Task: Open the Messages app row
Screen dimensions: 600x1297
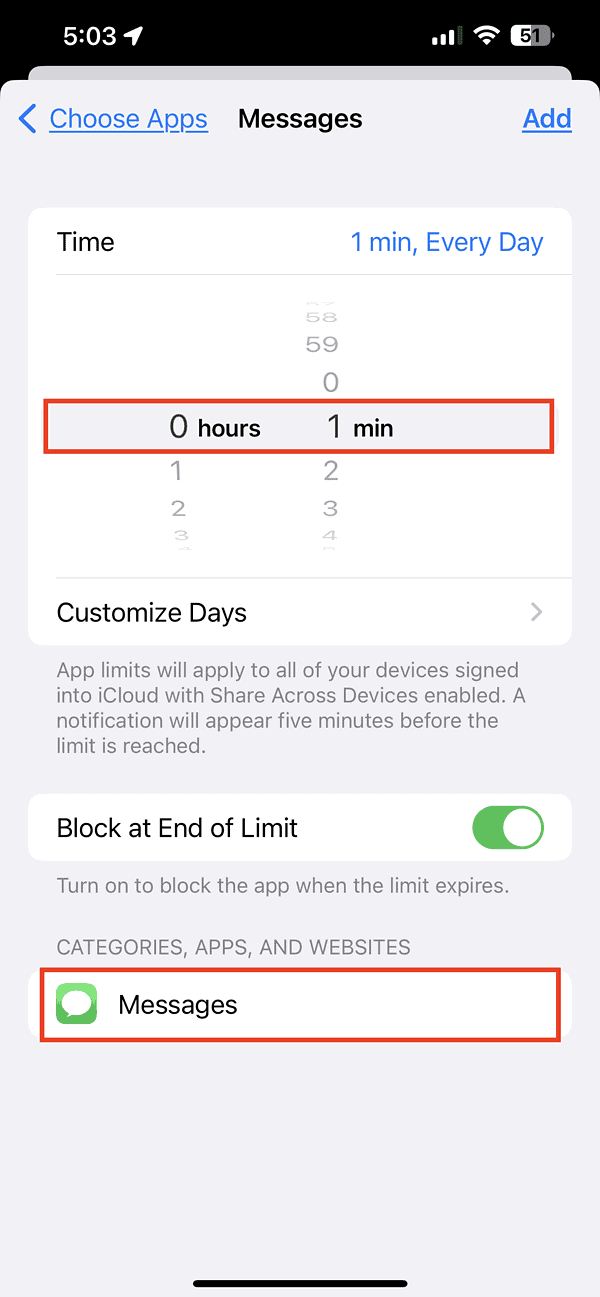Action: 300,1005
